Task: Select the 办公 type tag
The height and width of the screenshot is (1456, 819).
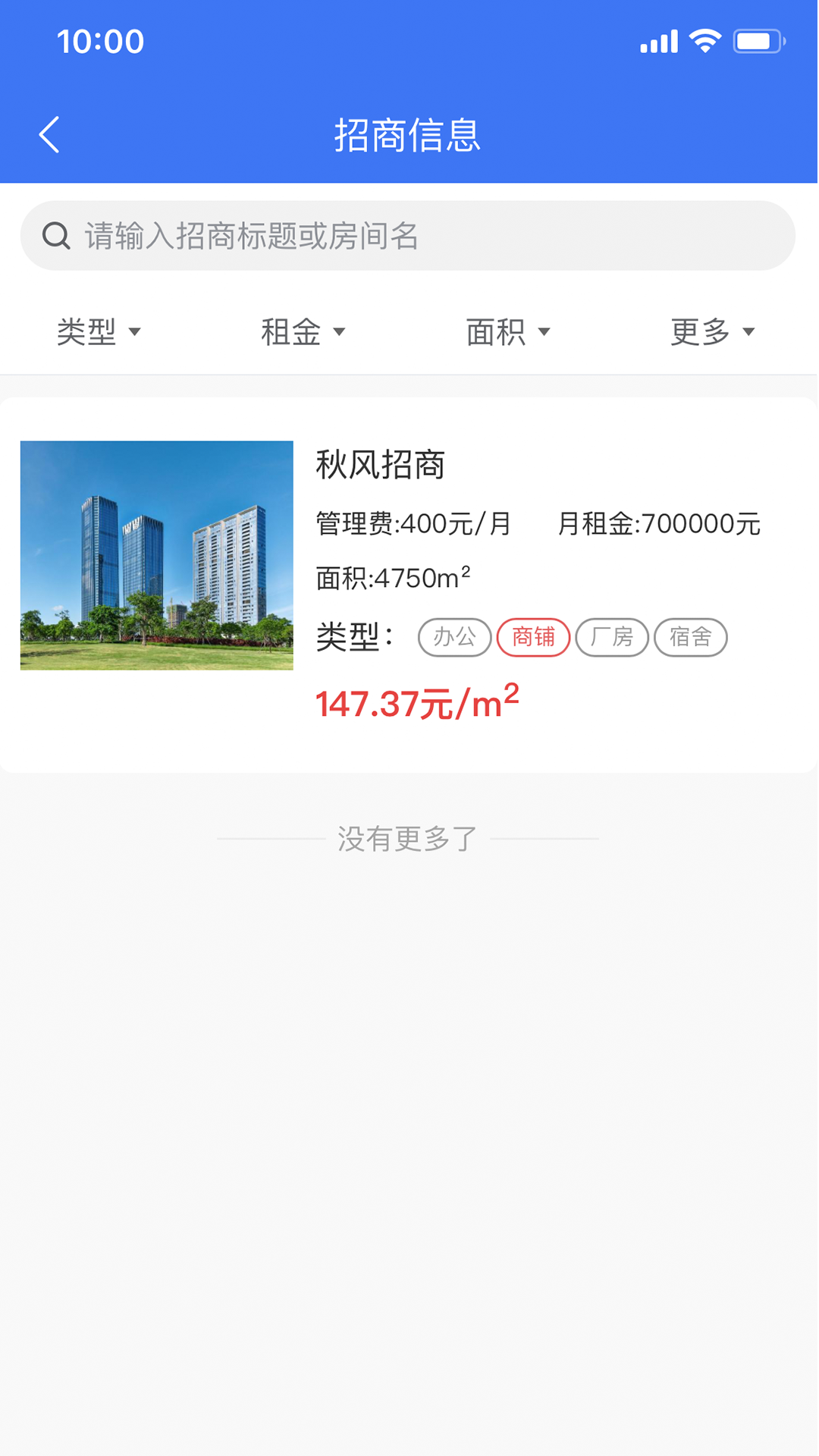Action: [x=454, y=637]
